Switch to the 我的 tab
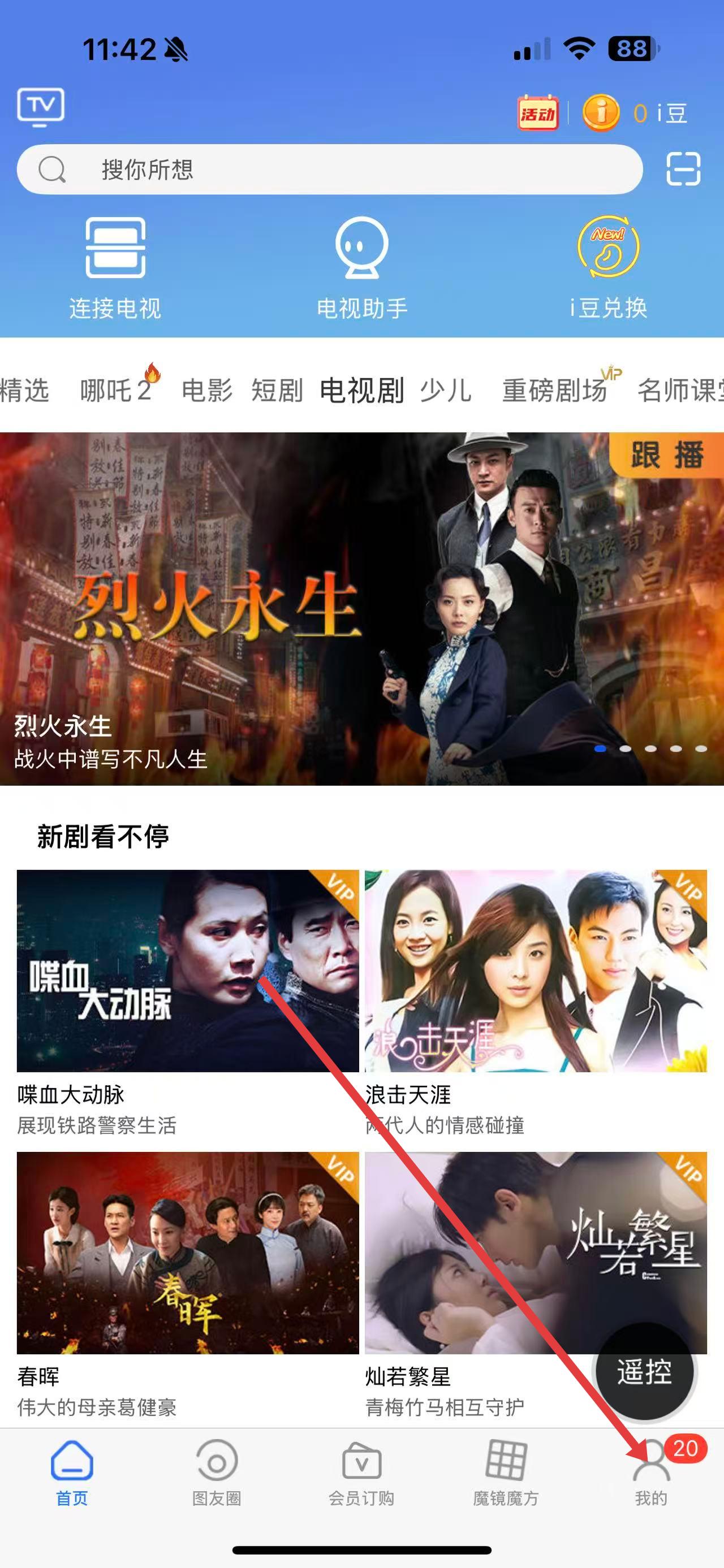This screenshot has height=1568, width=724. pos(651,1473)
